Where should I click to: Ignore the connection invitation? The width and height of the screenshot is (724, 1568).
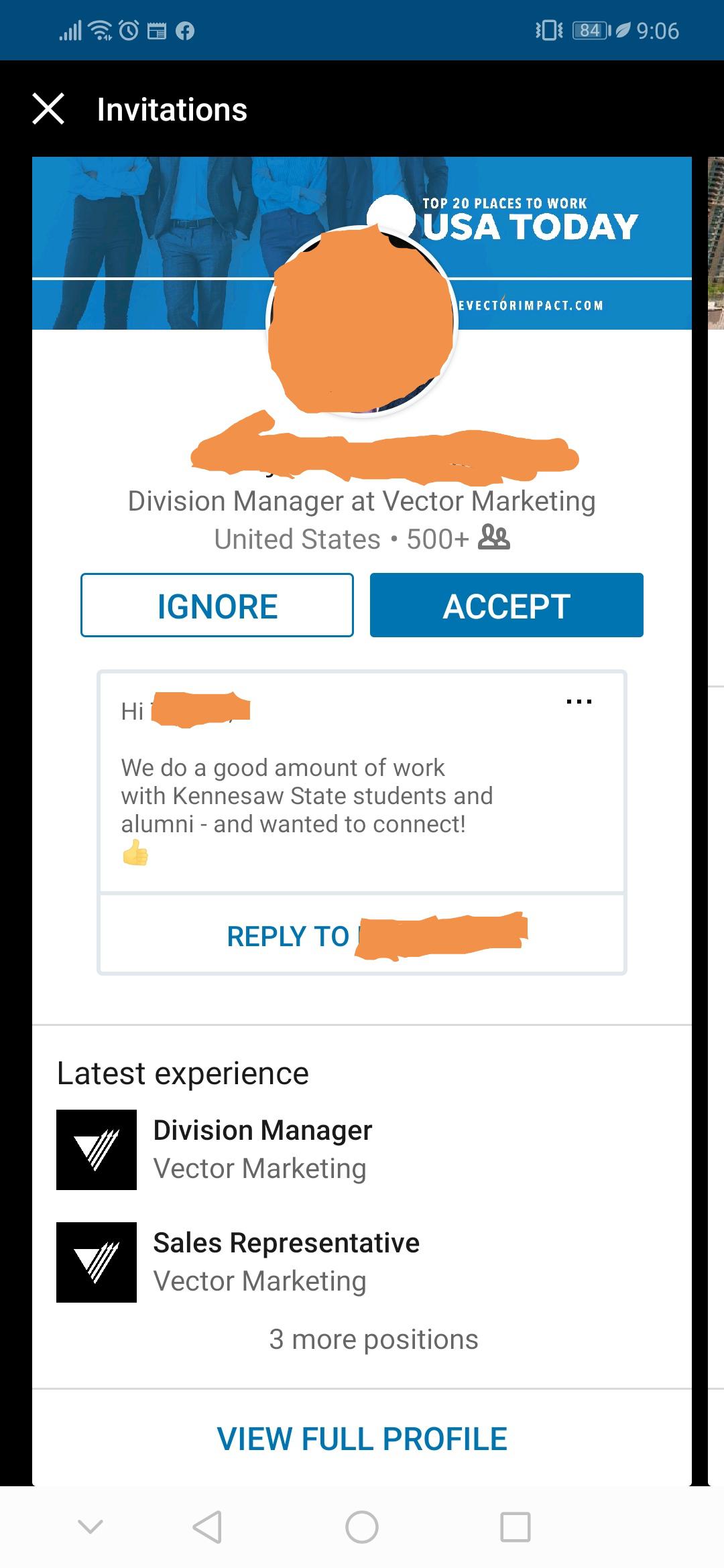217,604
